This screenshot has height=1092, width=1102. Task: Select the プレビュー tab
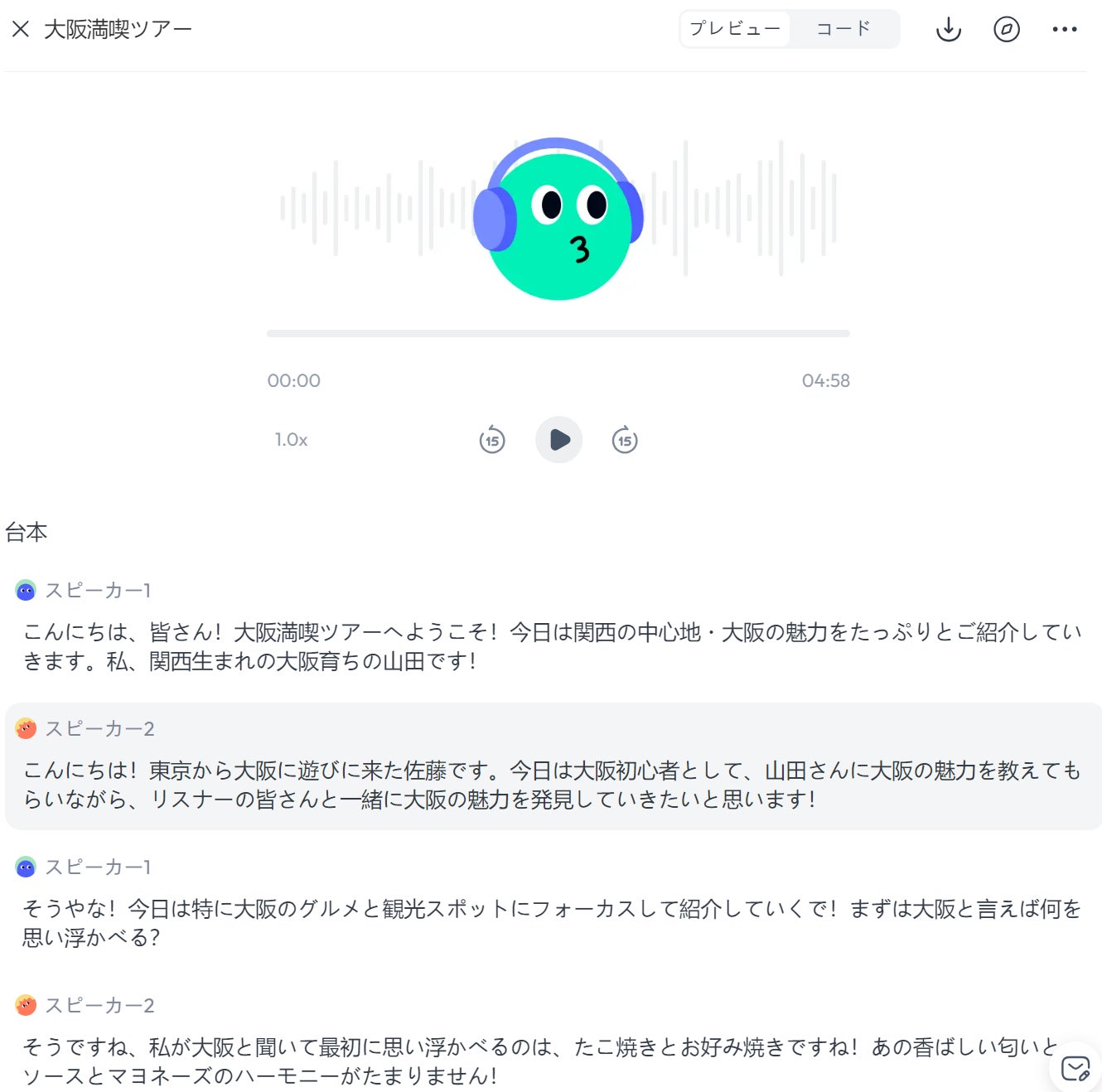click(735, 29)
